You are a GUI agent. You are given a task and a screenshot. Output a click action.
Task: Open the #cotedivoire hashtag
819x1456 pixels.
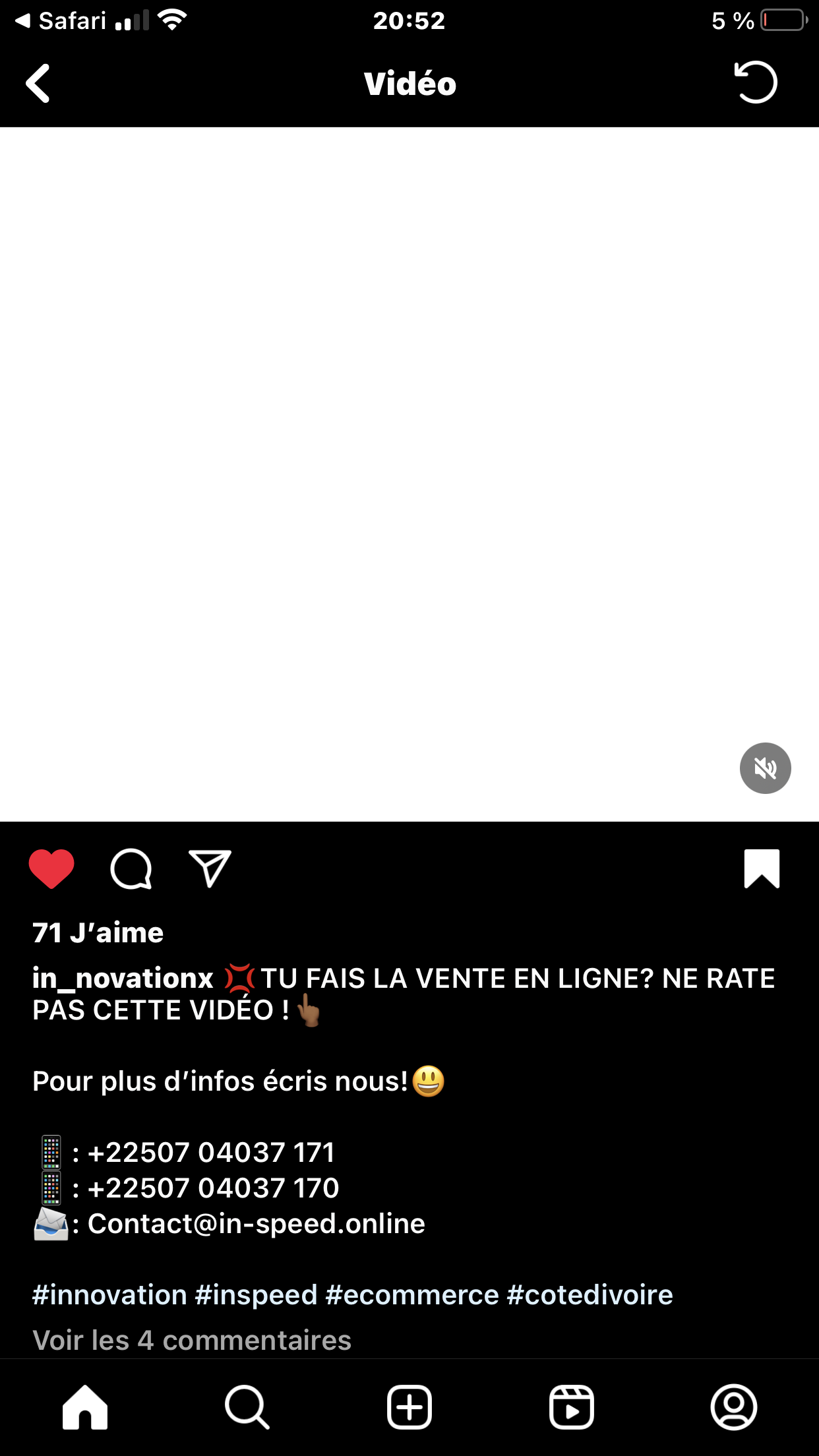point(590,1295)
